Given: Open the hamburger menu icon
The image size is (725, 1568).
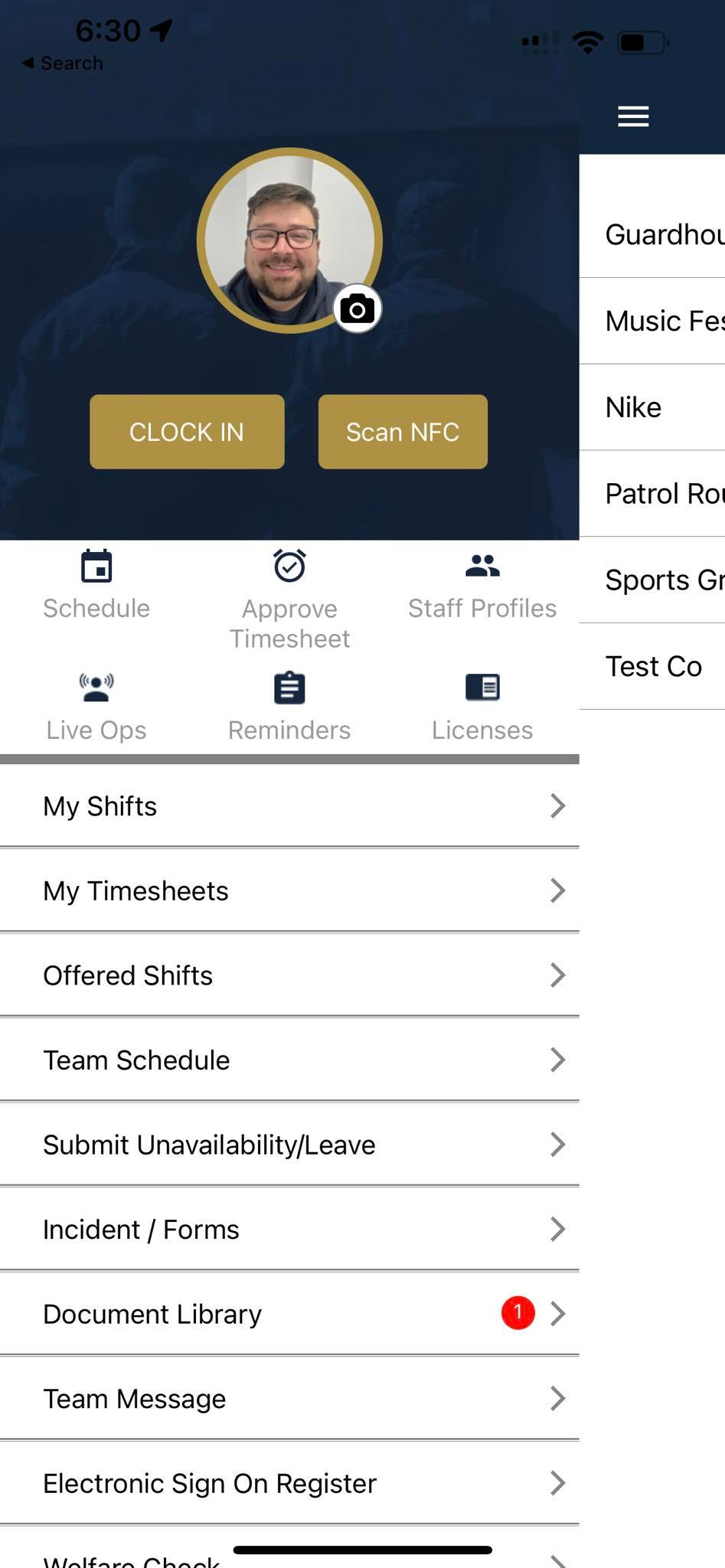Looking at the screenshot, I should tap(633, 116).
